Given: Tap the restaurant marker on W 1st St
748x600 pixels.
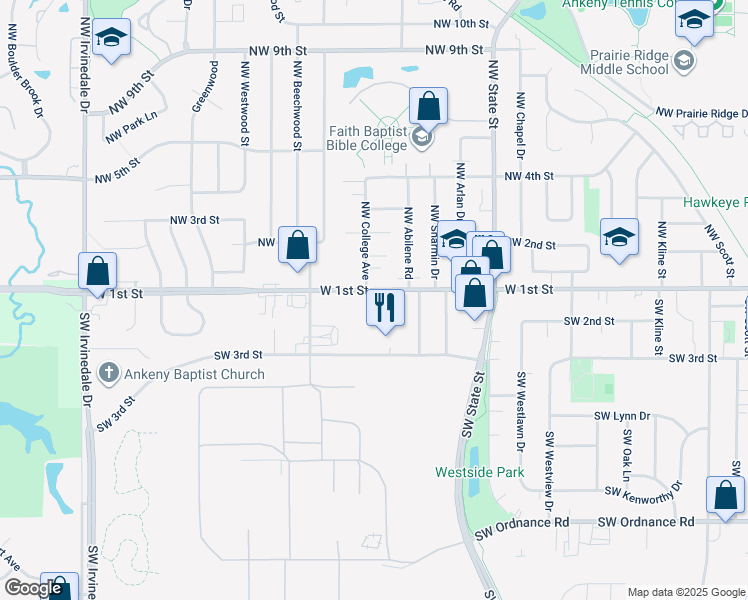Looking at the screenshot, I should 385,307.
